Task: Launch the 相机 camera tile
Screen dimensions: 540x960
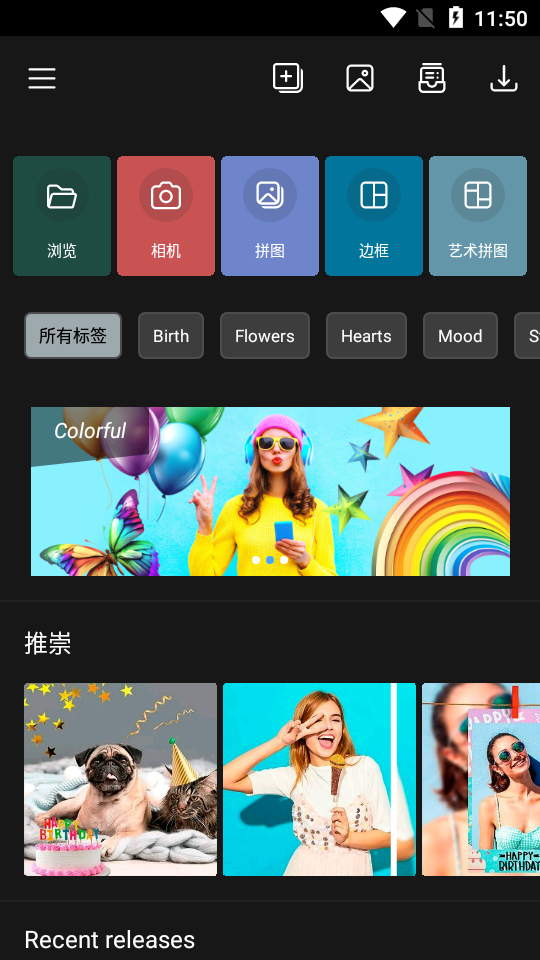Action: 166,216
